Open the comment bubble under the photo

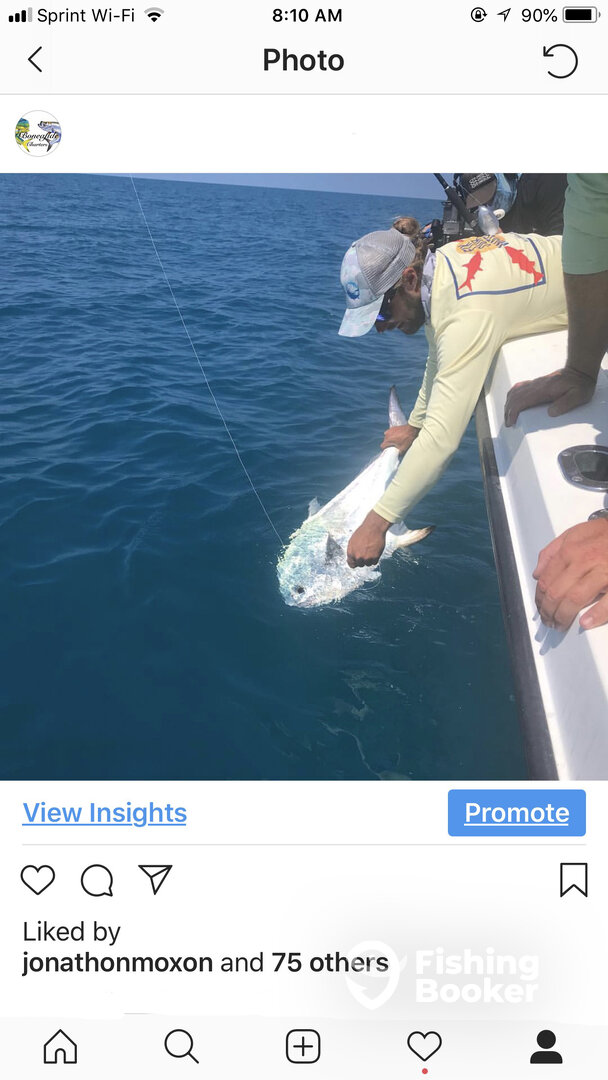pyautogui.click(x=97, y=880)
